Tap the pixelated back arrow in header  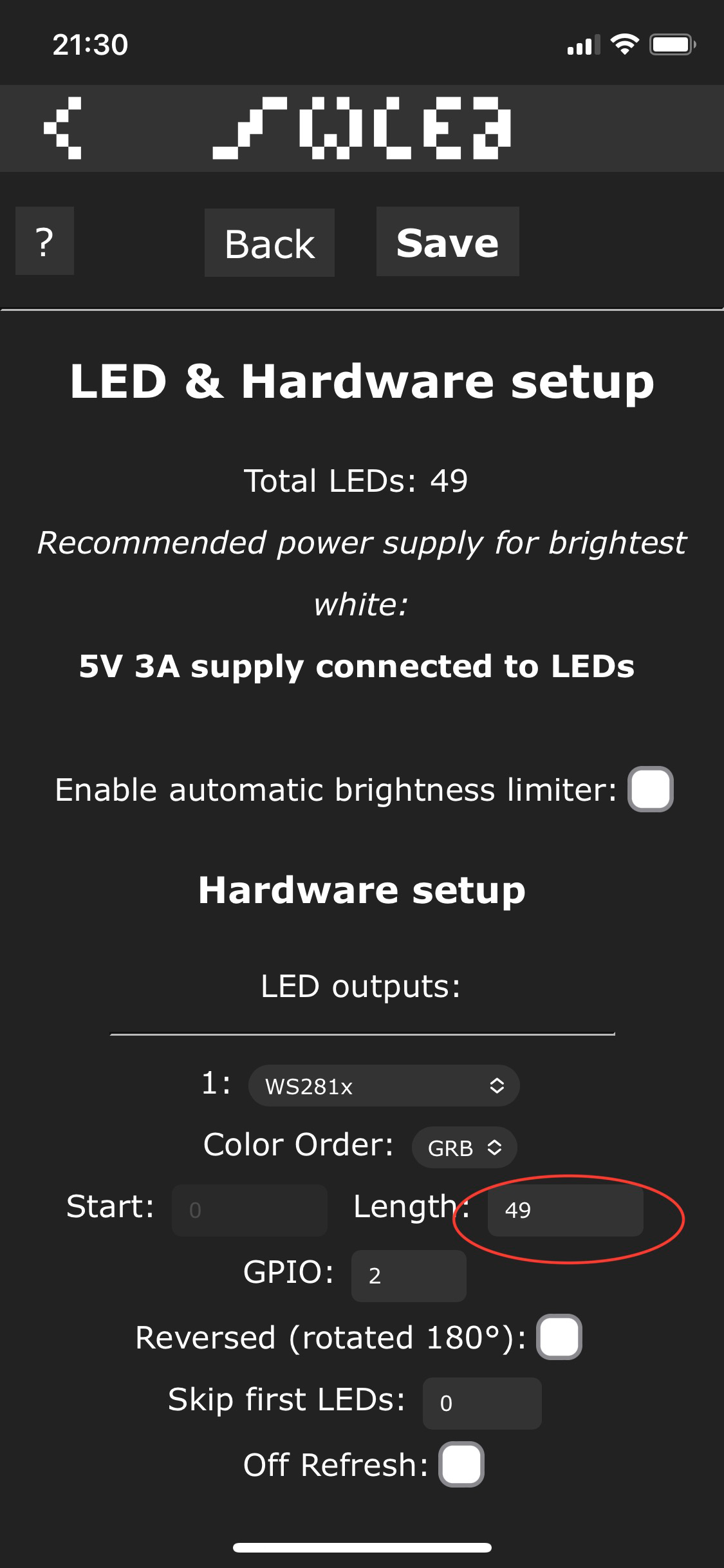pos(62,128)
